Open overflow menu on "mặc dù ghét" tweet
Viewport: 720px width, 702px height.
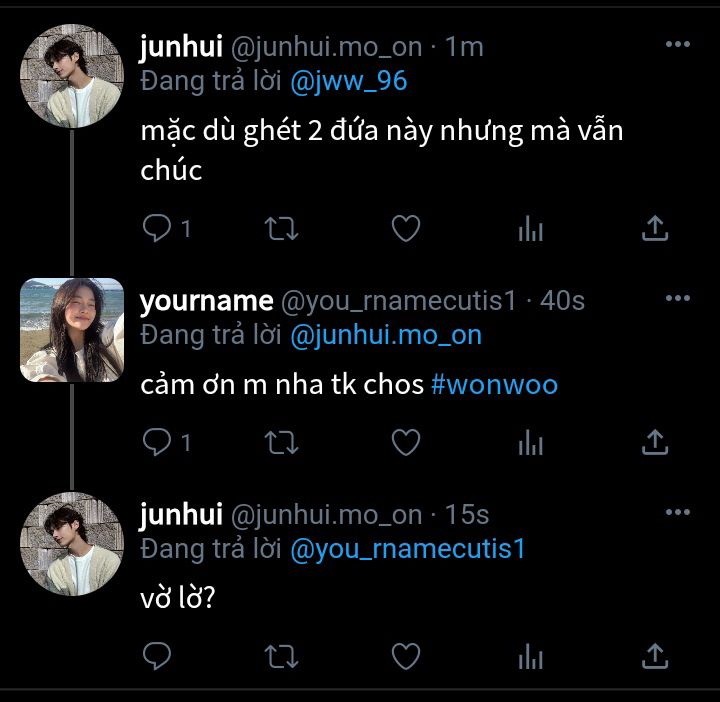tap(678, 45)
